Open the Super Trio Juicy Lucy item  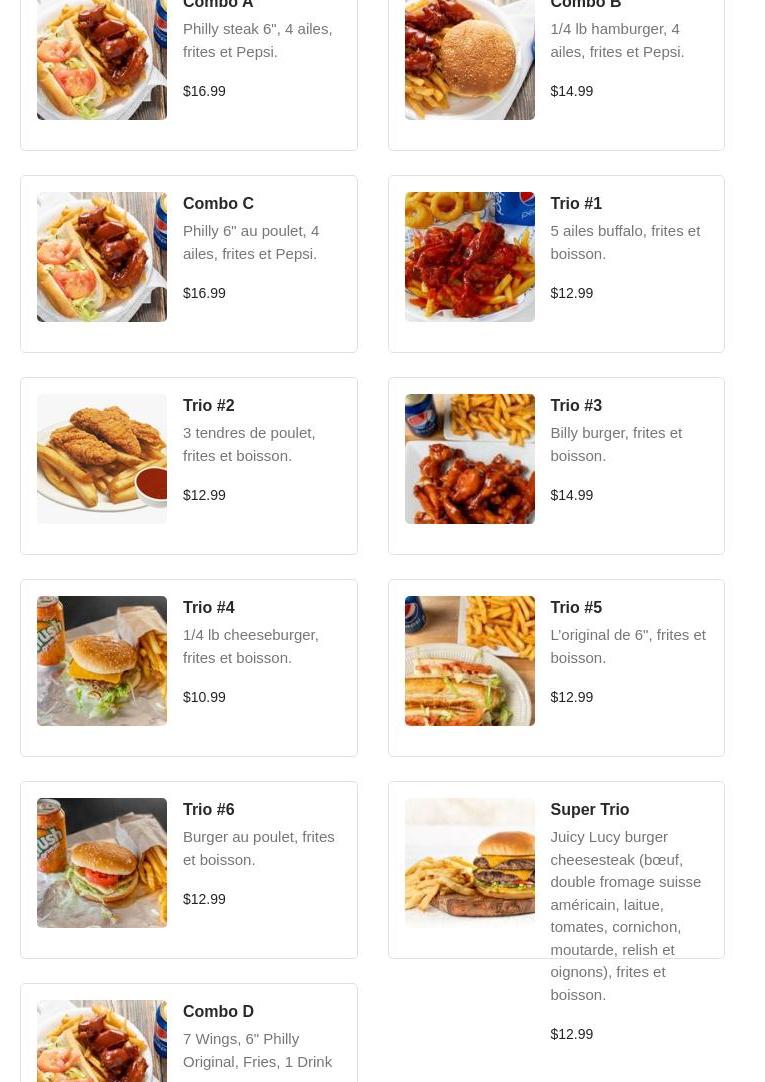(x=556, y=870)
